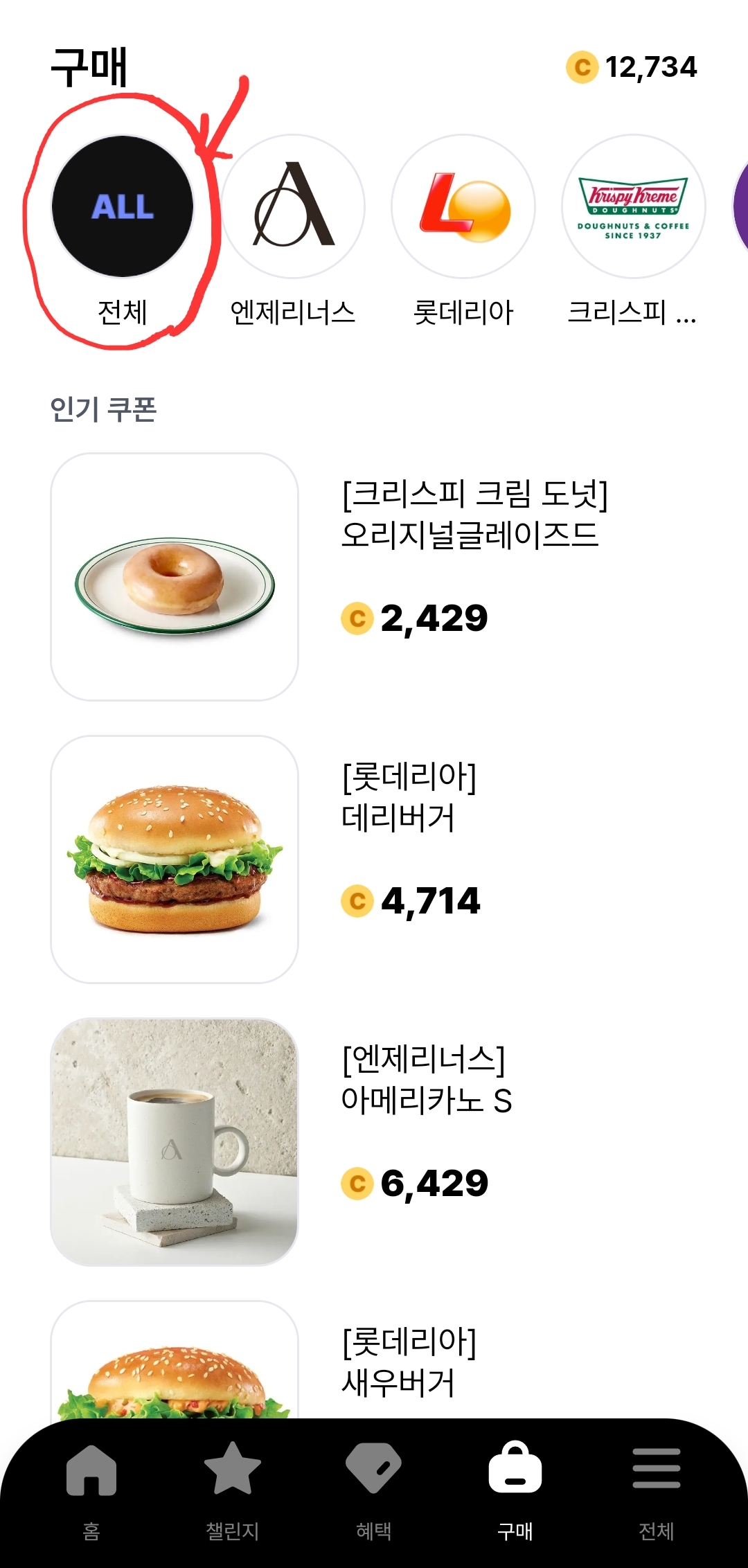The width and height of the screenshot is (748, 1568).
Task: Tap the coin icon next to 12,734
Action: point(582,67)
